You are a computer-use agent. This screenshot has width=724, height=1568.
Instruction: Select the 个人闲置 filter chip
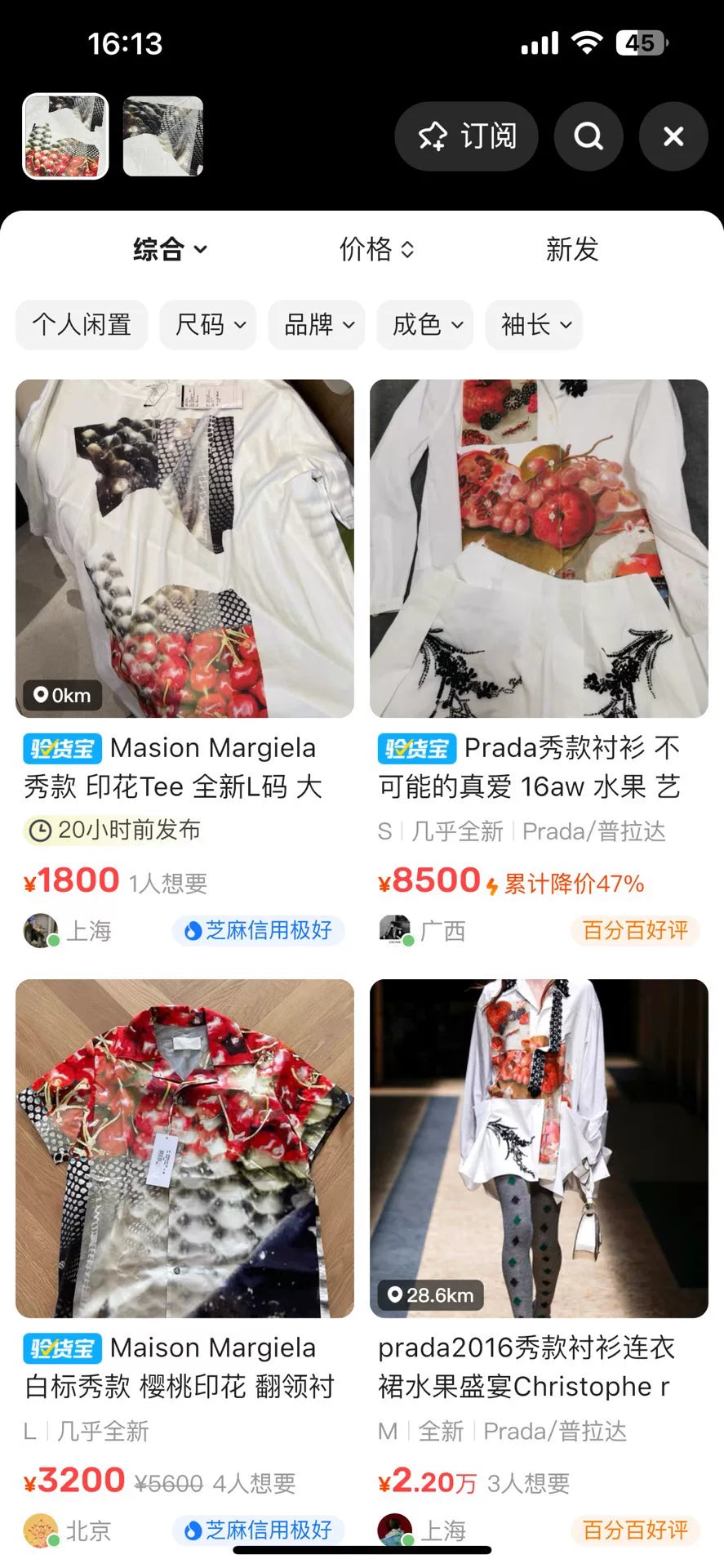(81, 324)
